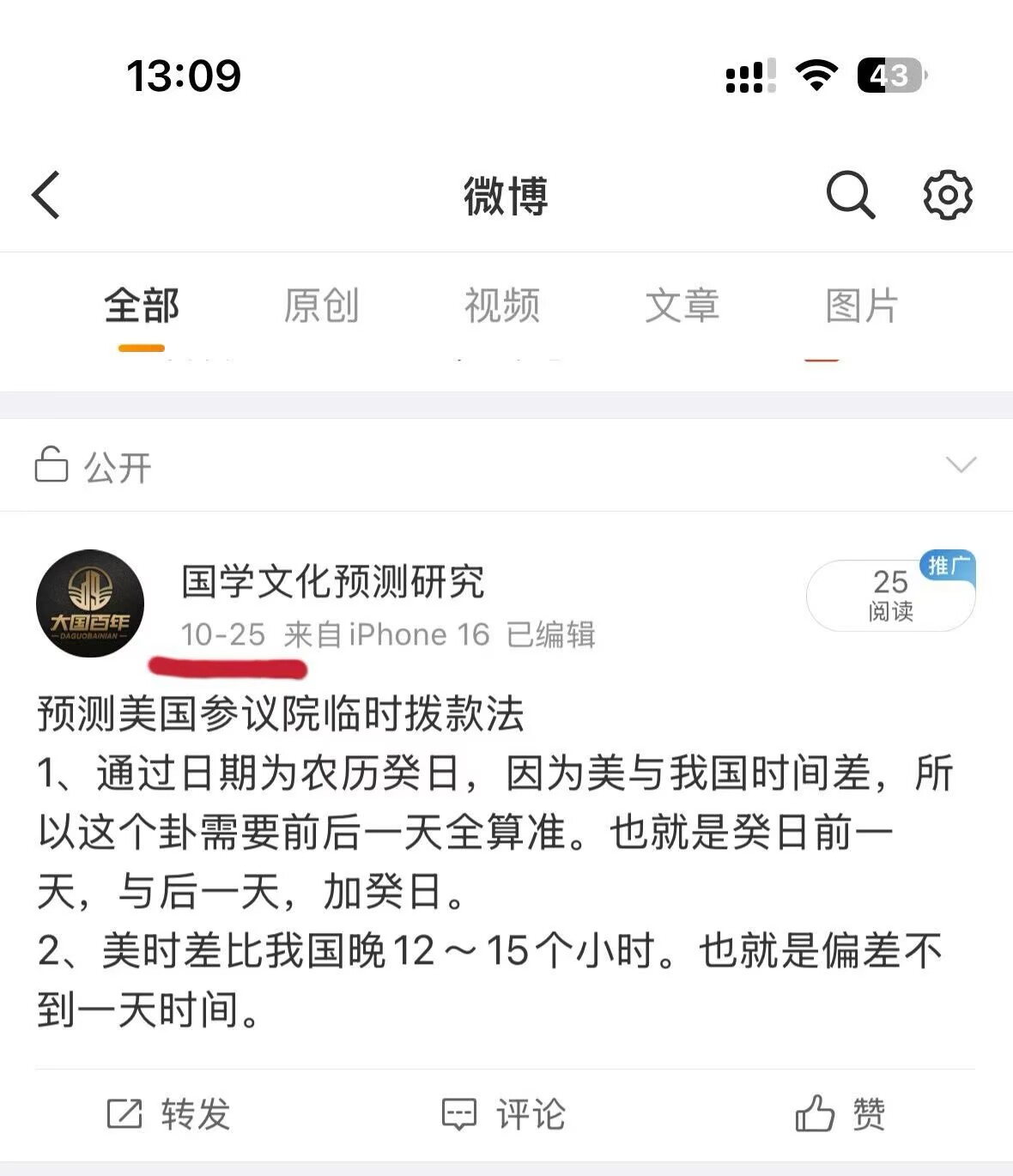The width and height of the screenshot is (1013, 1176).
Task: Select the 视频 tab
Action: click(502, 306)
